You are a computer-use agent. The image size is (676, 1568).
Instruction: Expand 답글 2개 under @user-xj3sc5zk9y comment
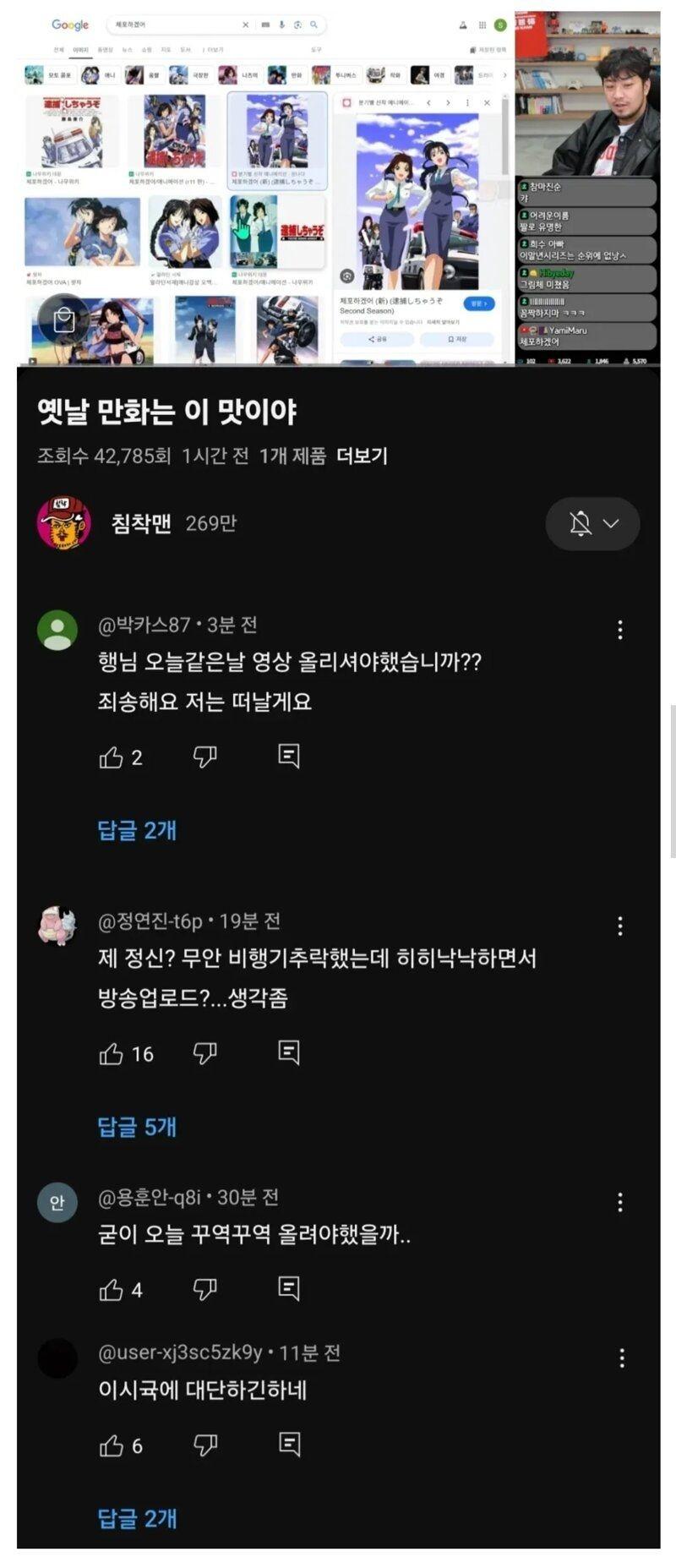(137, 1518)
